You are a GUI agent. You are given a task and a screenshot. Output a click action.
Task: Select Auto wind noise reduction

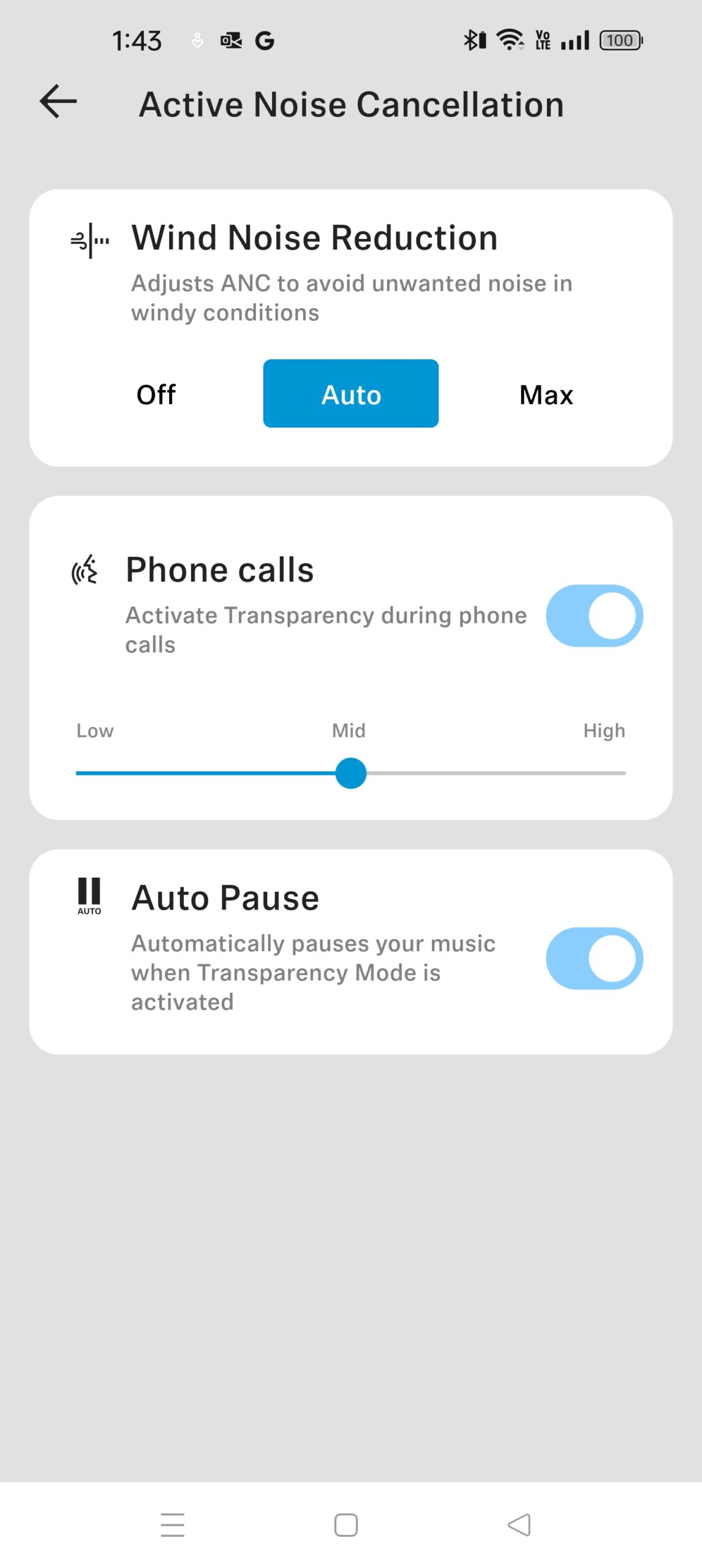pos(351,394)
